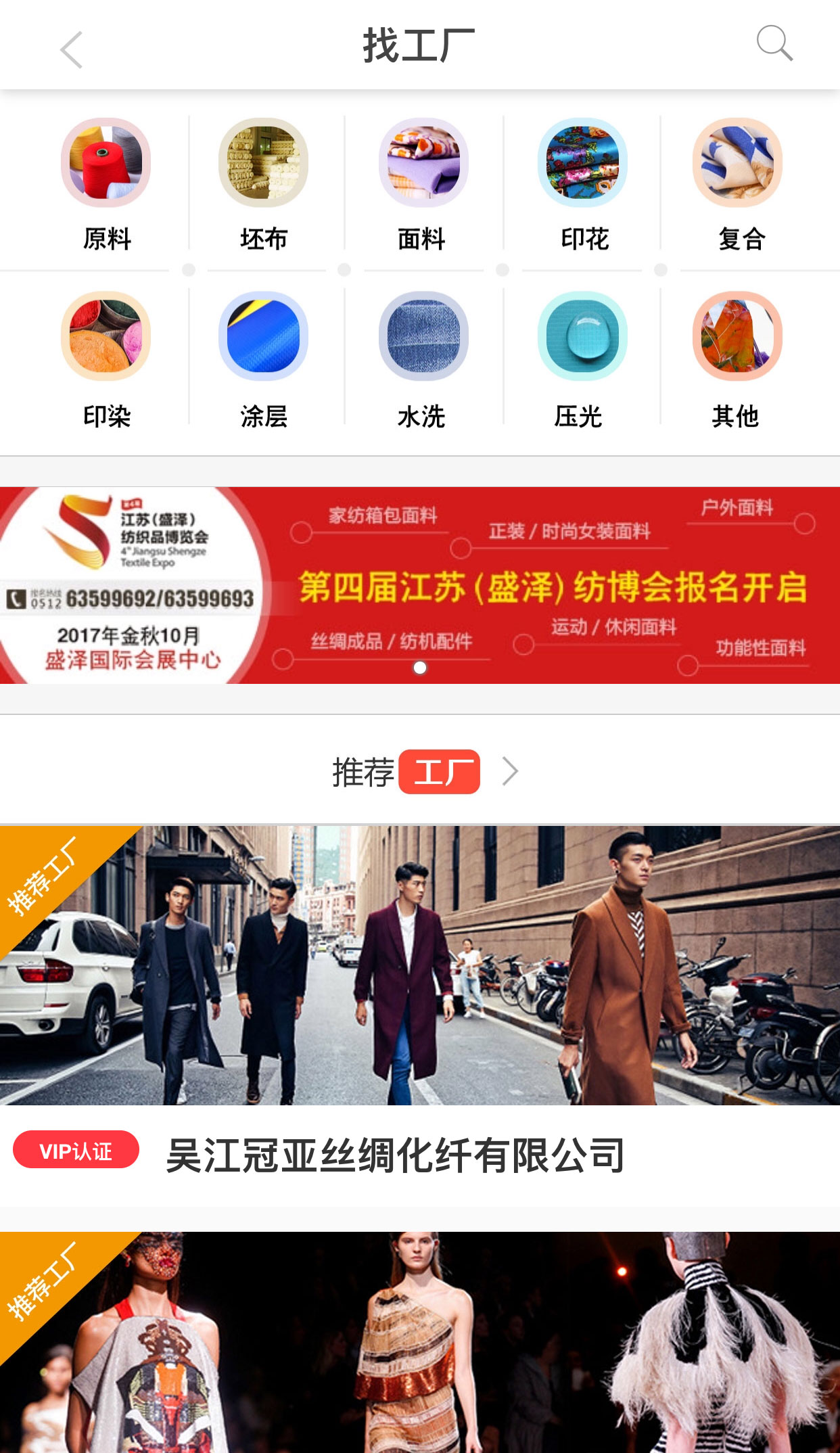Open the search icon at top right
This screenshot has height=1453, width=840.
[775, 46]
